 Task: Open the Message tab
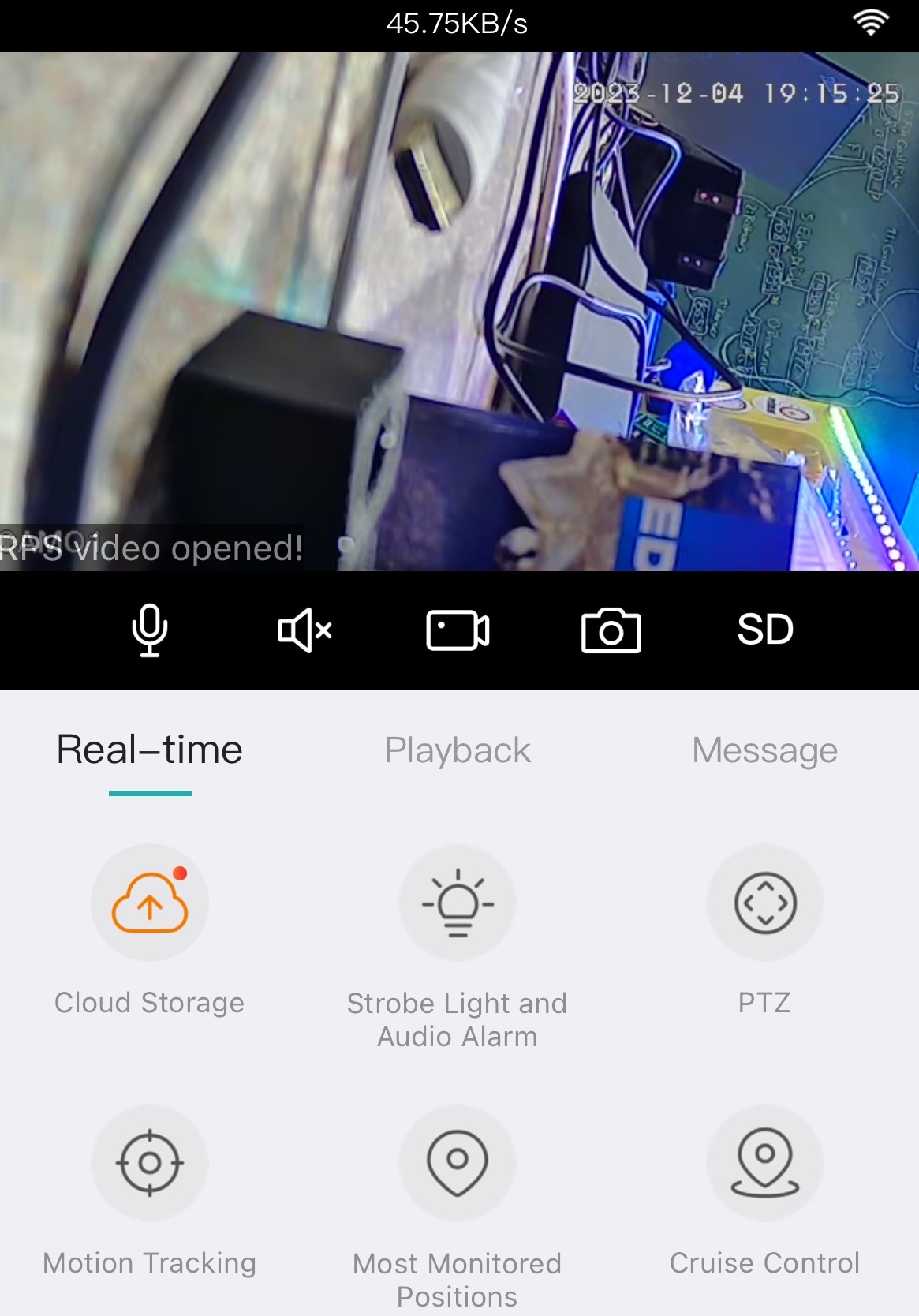[764, 750]
